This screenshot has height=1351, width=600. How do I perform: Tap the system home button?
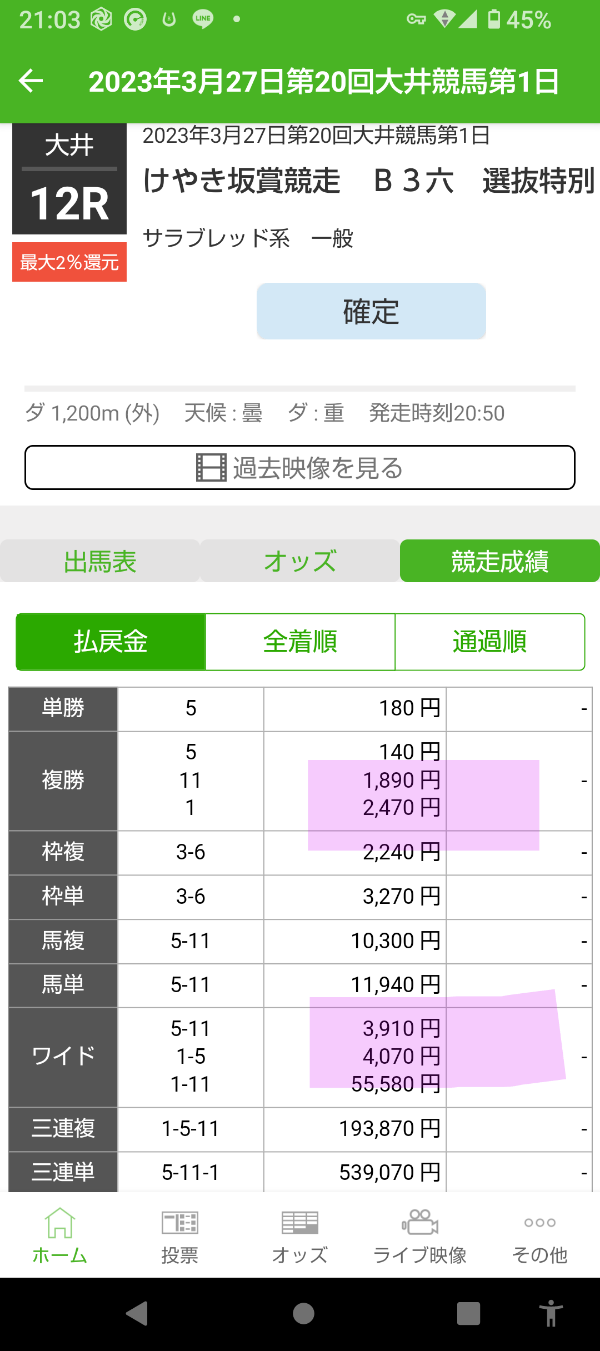(303, 1313)
